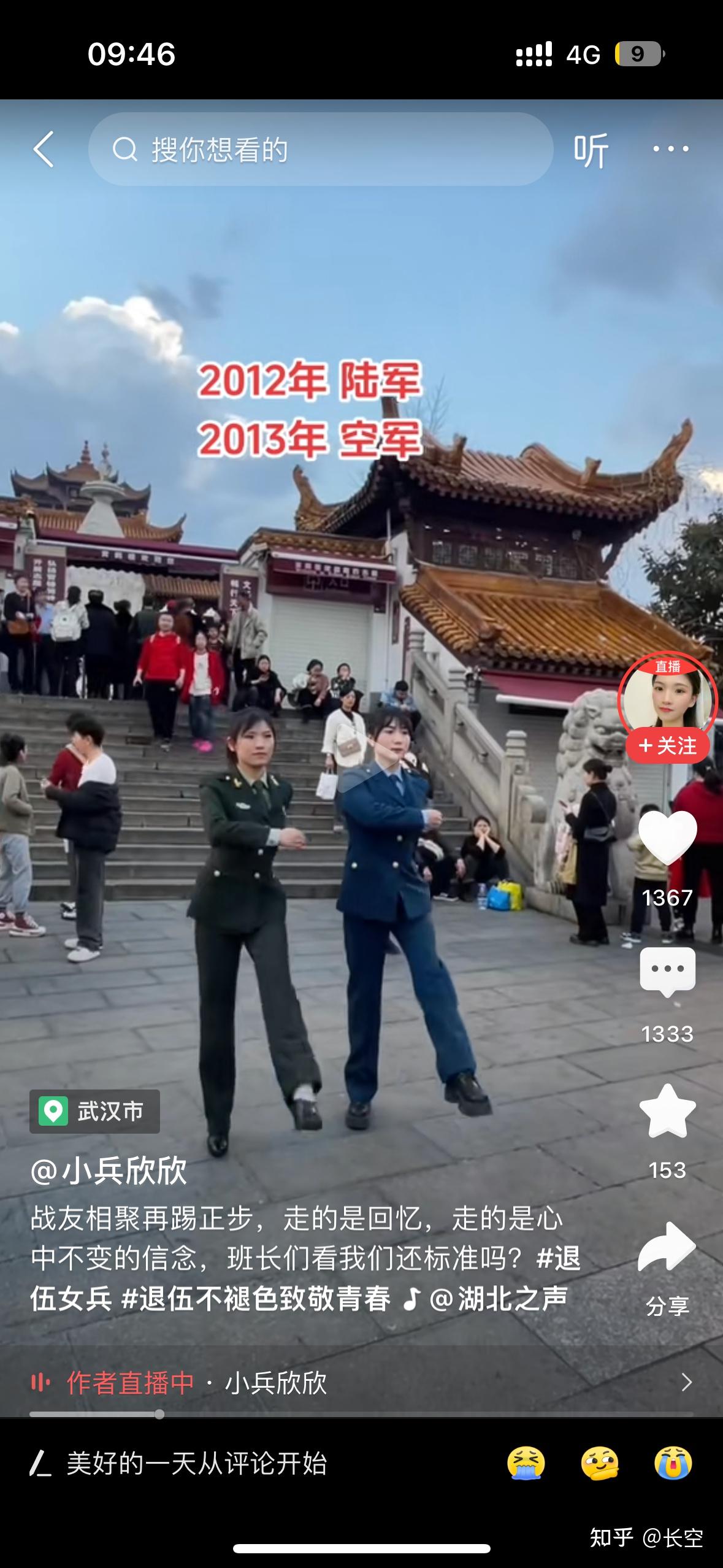Tap the 听 listen button
The height and width of the screenshot is (1568, 723).
[x=591, y=150]
